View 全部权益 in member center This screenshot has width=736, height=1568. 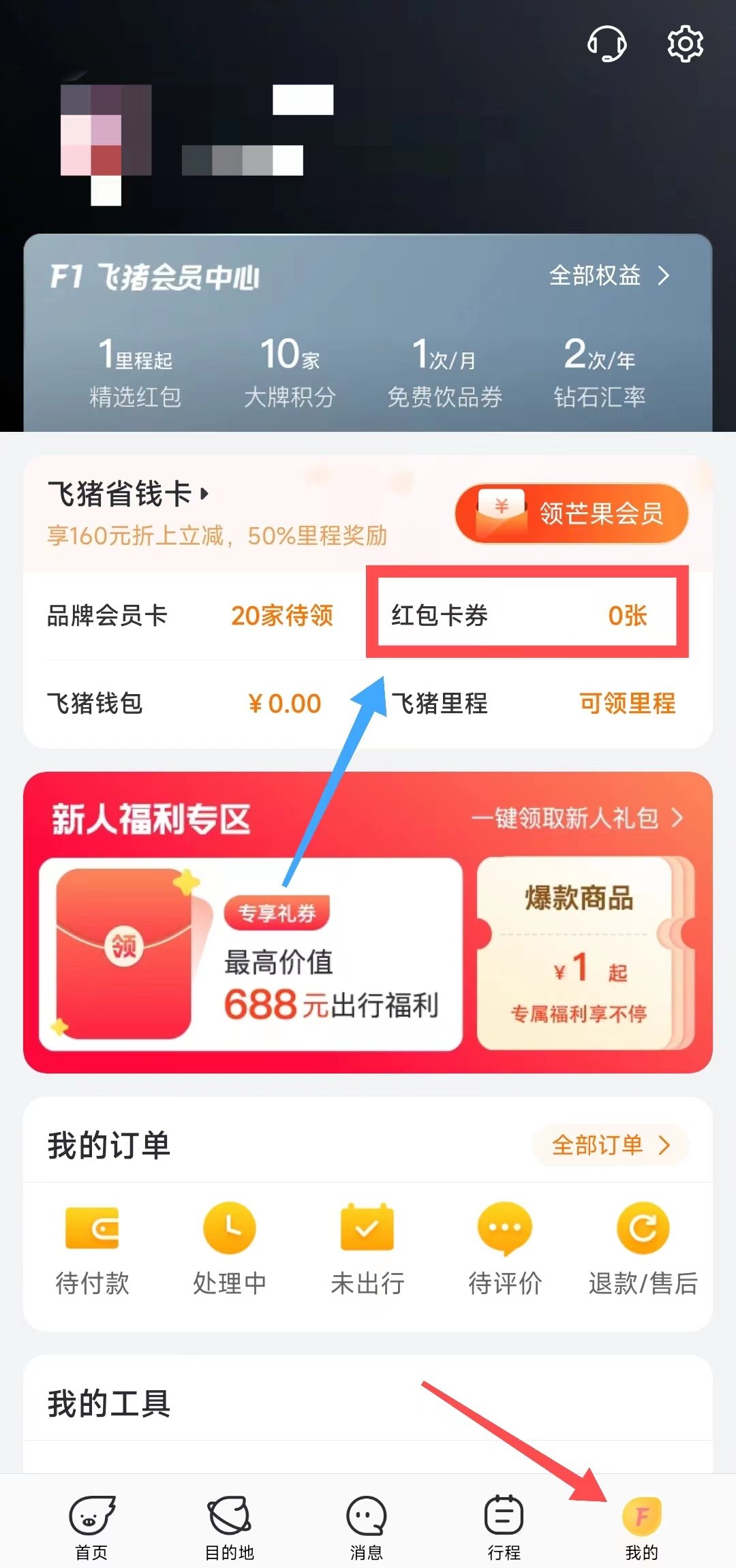pyautogui.click(x=609, y=276)
